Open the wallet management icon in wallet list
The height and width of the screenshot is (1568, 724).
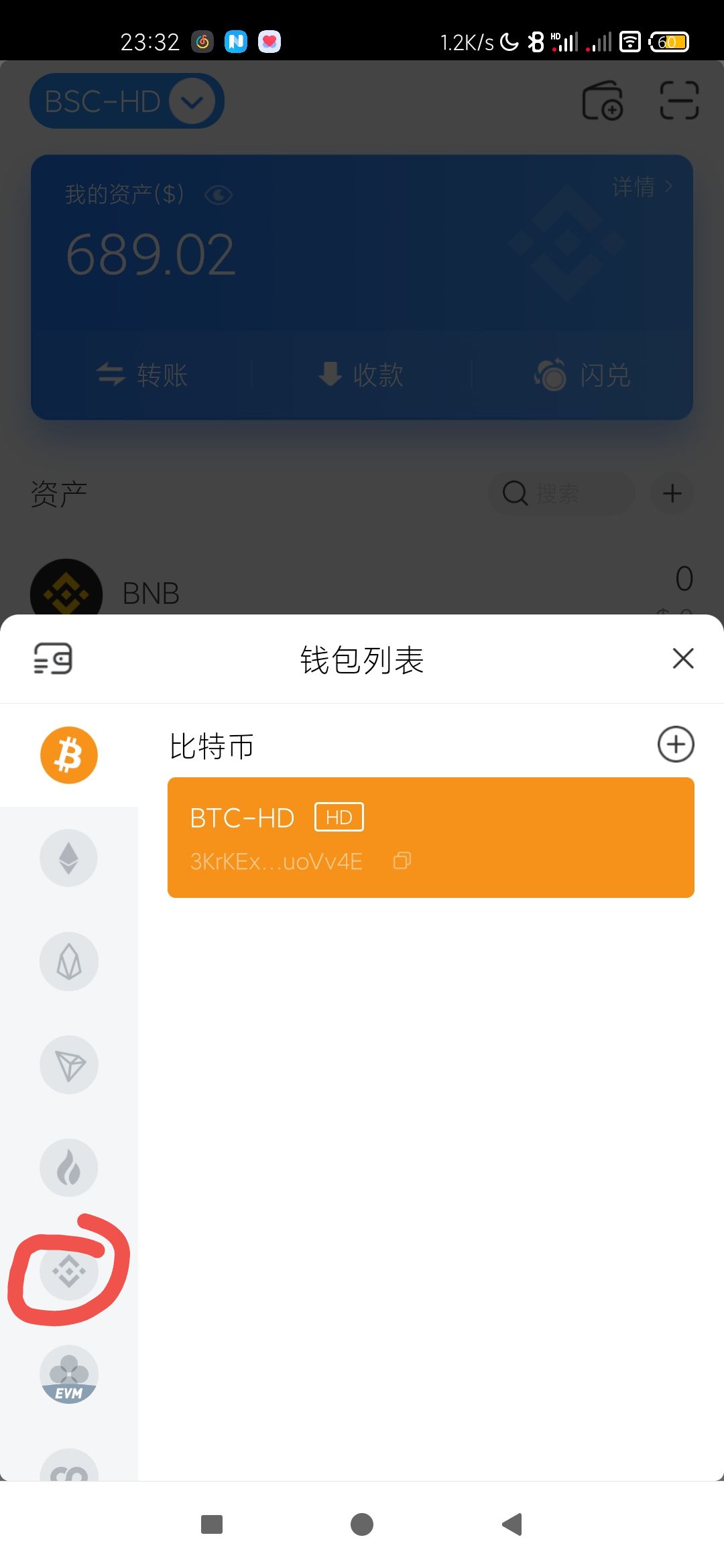[x=54, y=659]
